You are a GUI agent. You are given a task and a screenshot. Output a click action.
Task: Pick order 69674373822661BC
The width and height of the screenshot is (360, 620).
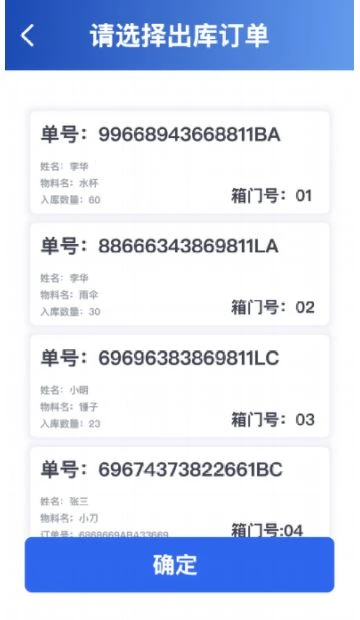tap(180, 492)
